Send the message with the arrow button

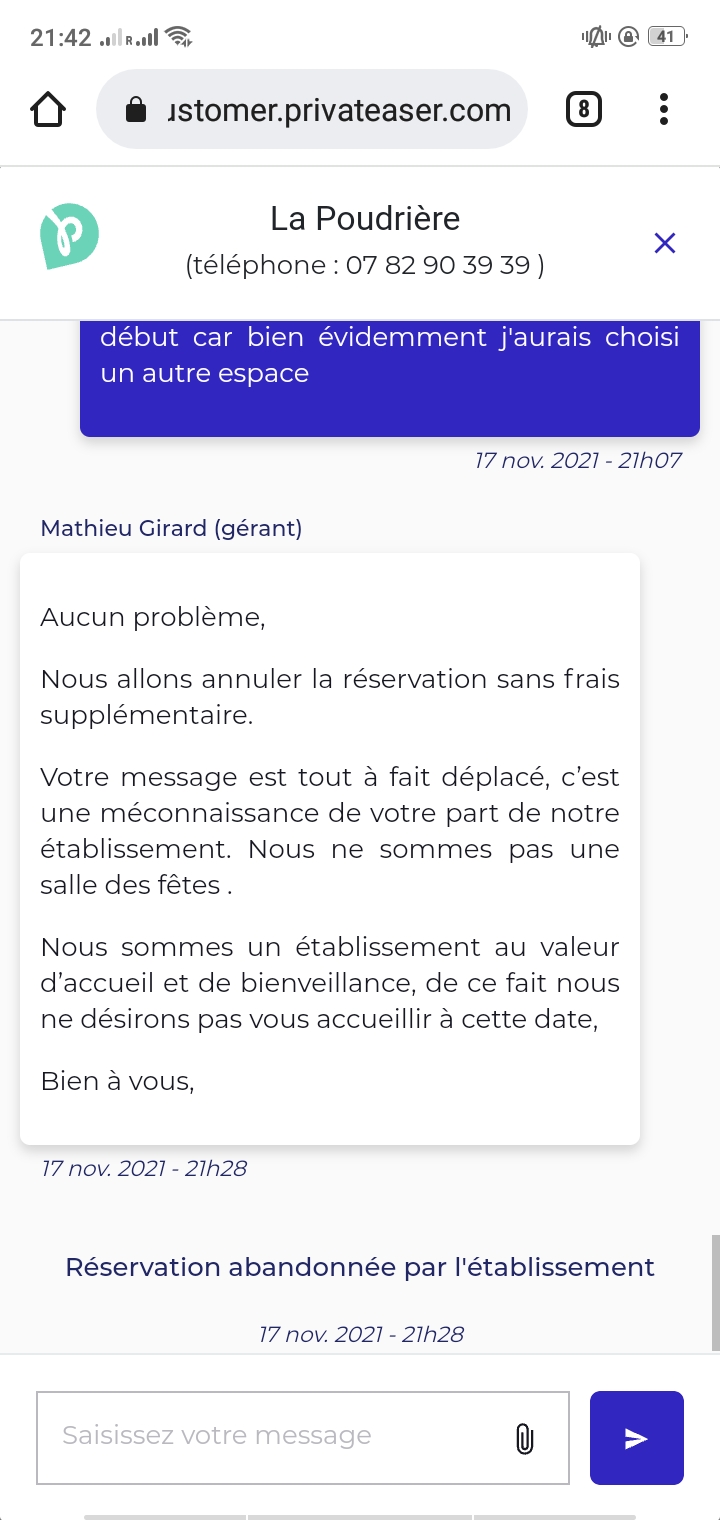click(x=637, y=1437)
